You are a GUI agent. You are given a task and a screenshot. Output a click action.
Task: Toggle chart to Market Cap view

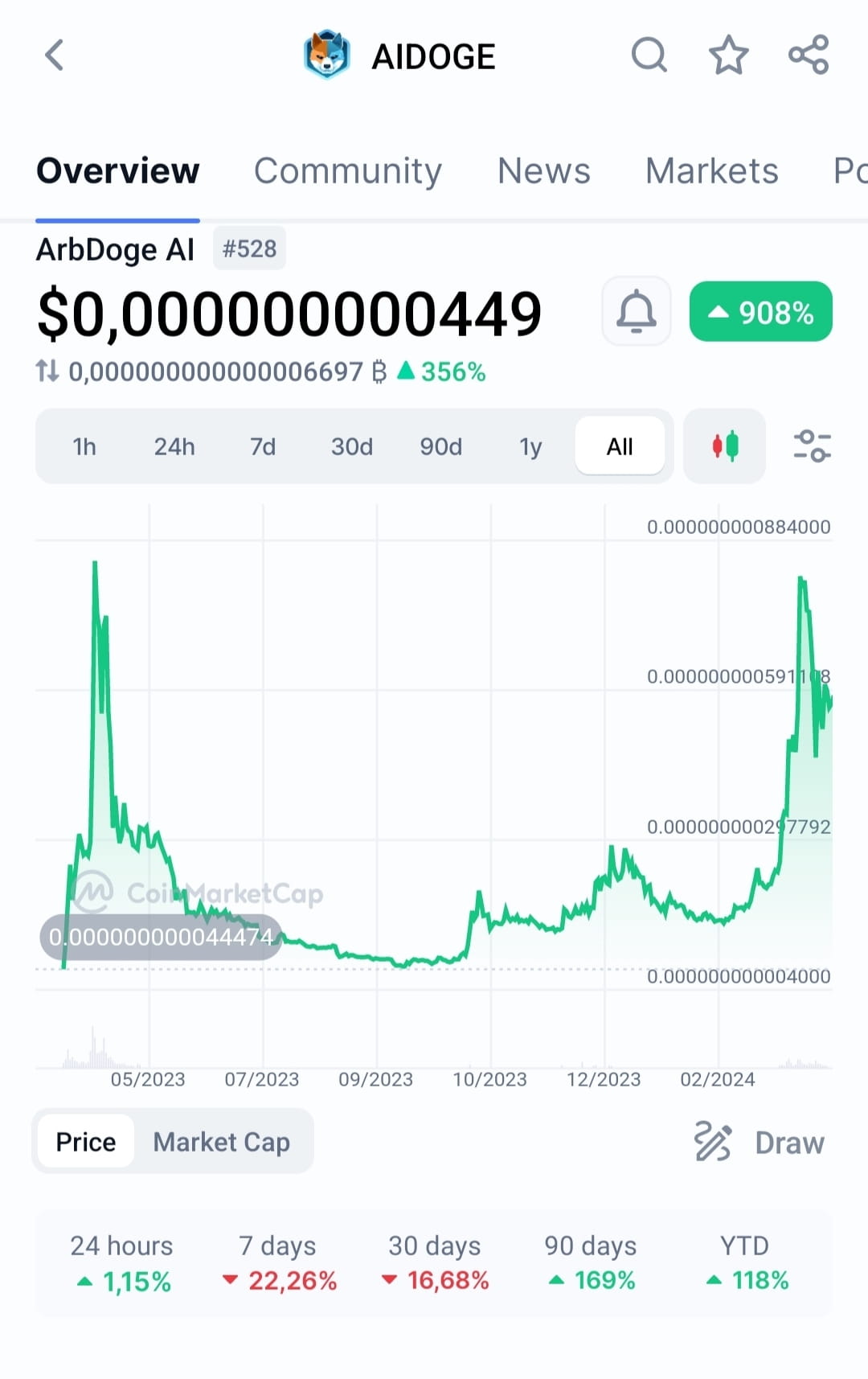pos(222,1141)
